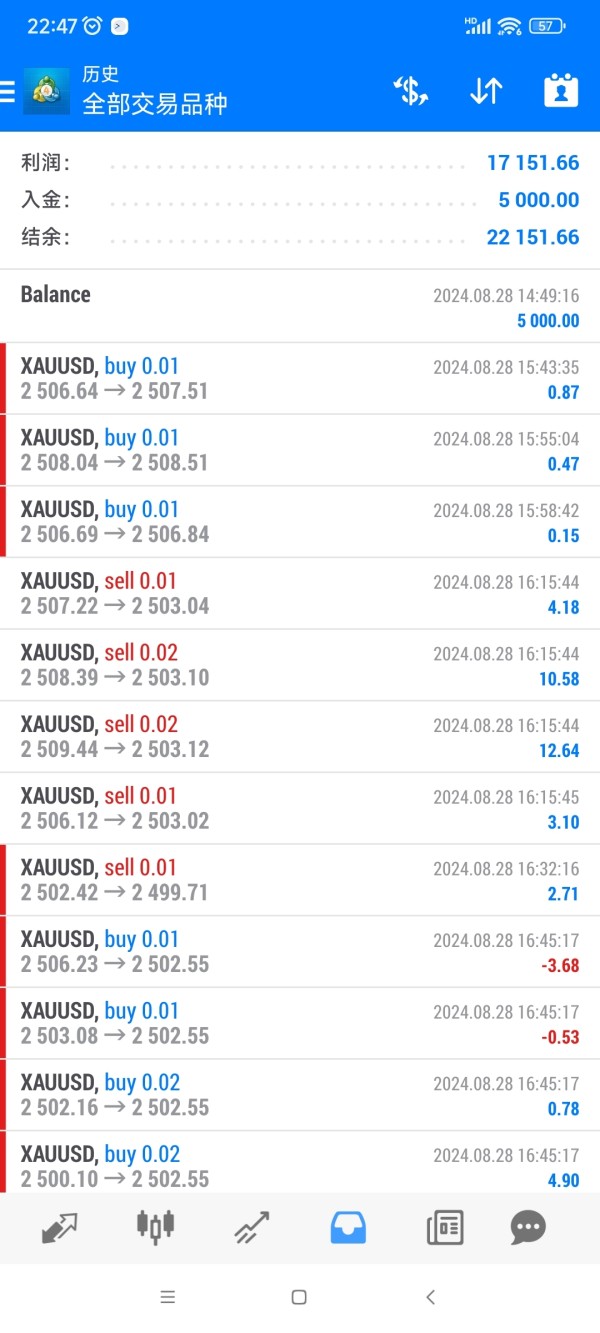Open the News tab

coord(445,1227)
